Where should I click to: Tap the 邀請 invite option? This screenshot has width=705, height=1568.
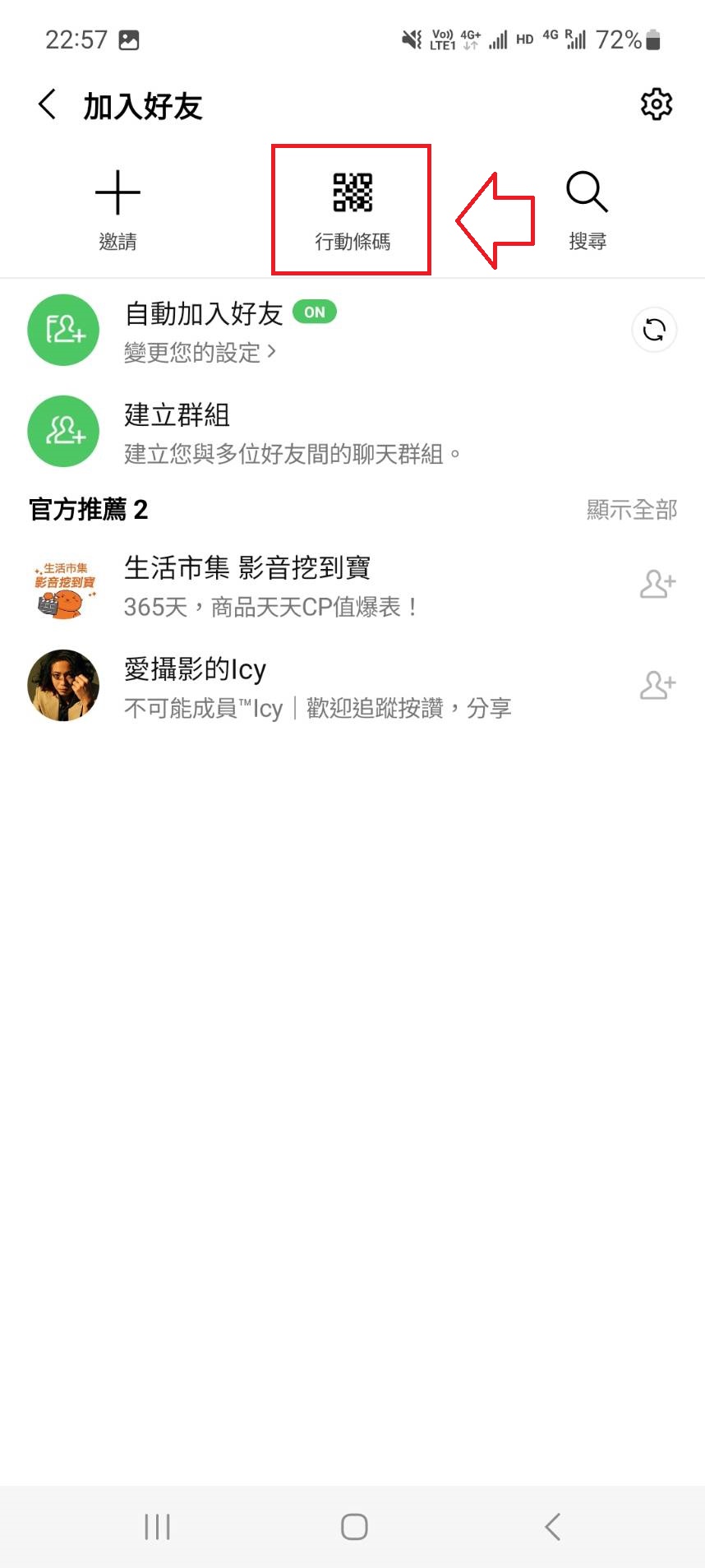pyautogui.click(x=117, y=210)
